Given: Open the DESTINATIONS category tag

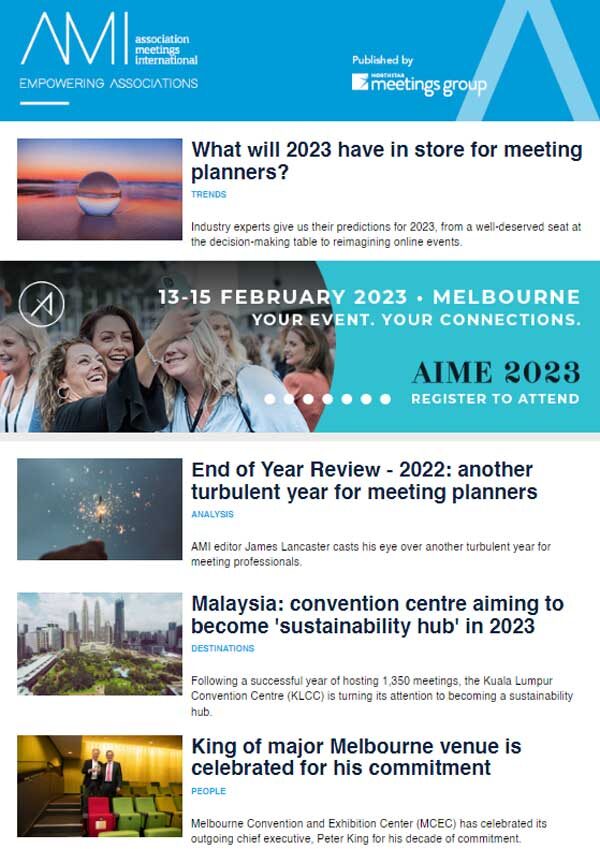Looking at the screenshot, I should point(223,649).
